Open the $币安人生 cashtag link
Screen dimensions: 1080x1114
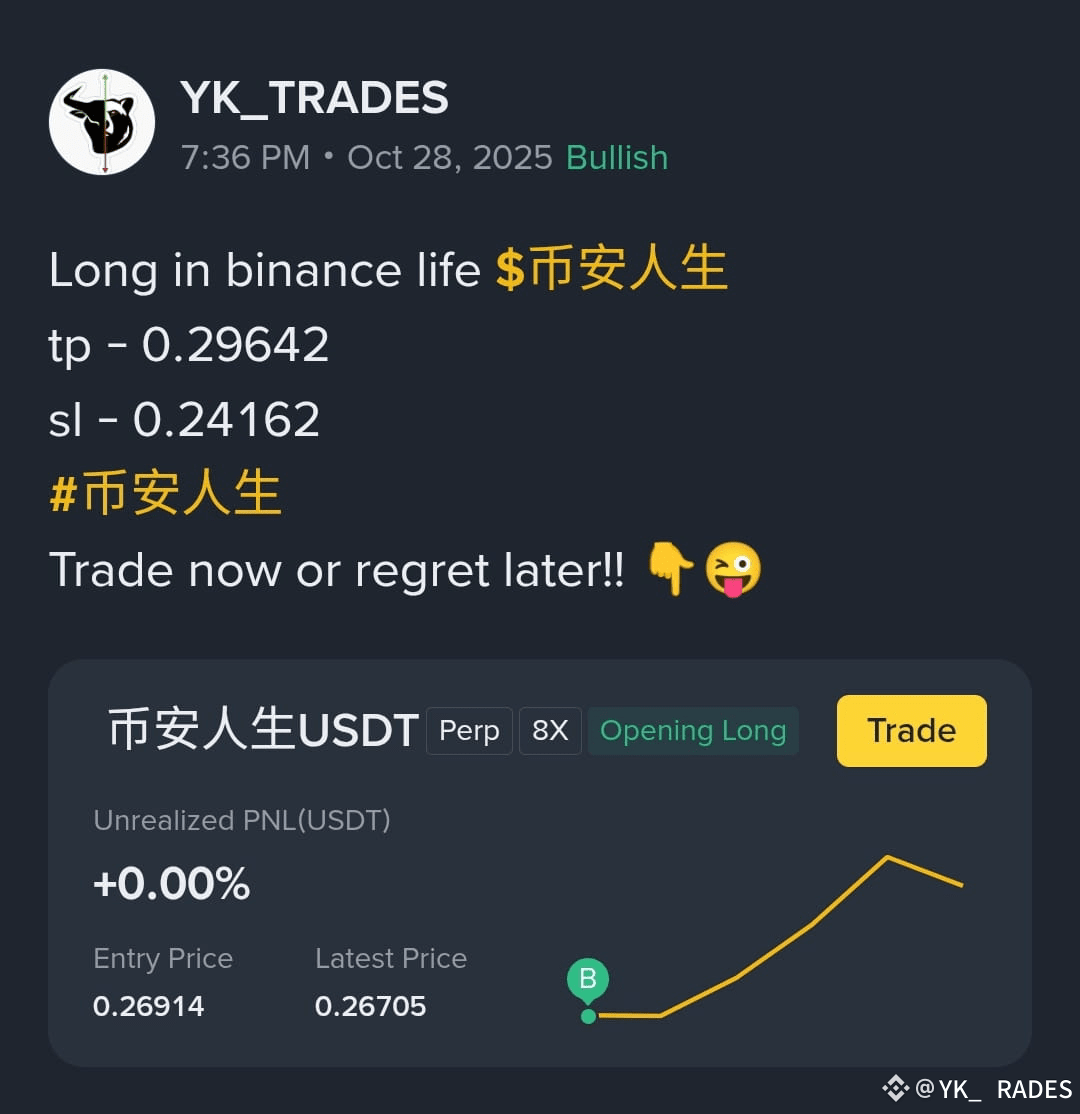[x=612, y=269]
